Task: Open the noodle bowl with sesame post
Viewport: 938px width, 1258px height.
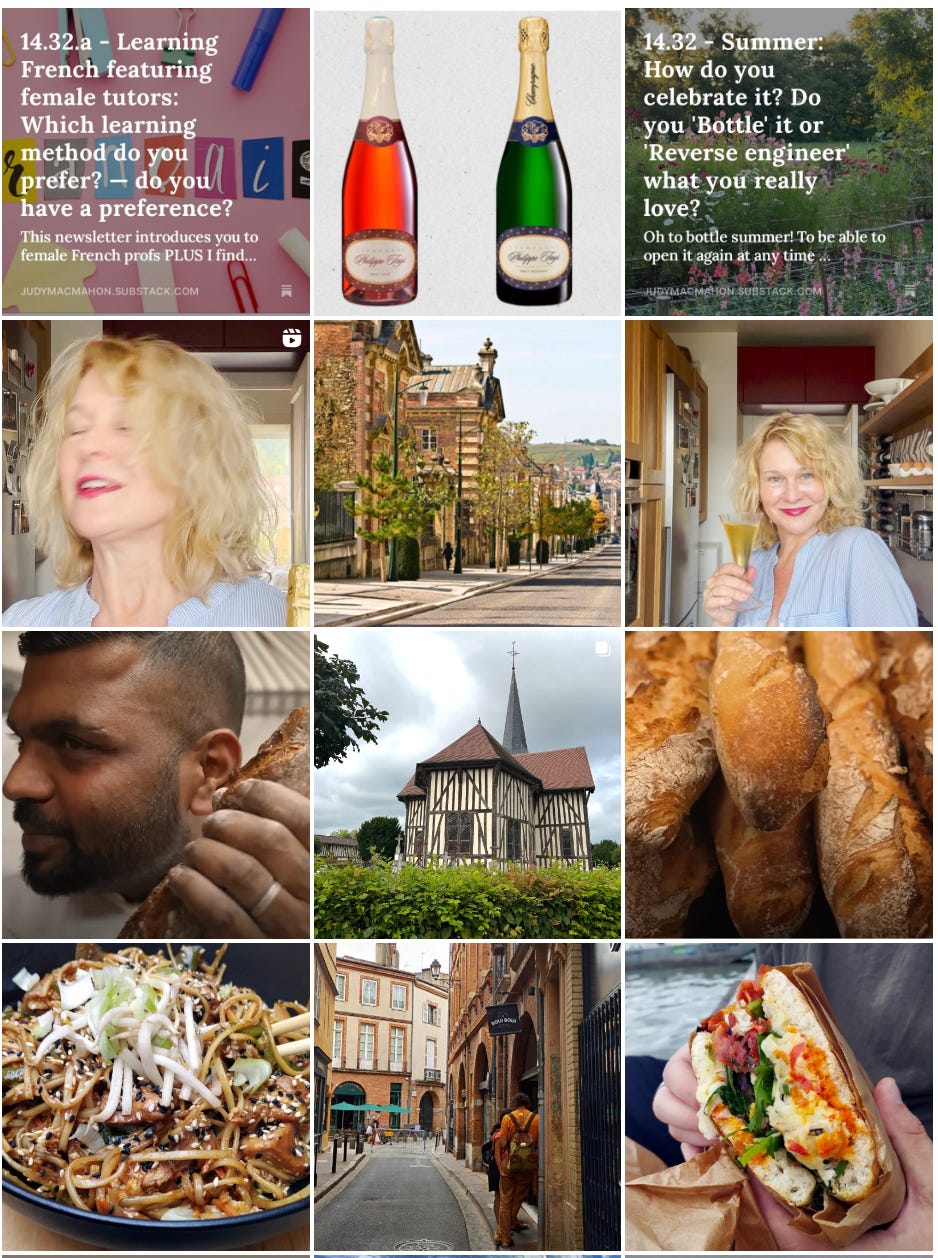Action: (x=156, y=1096)
